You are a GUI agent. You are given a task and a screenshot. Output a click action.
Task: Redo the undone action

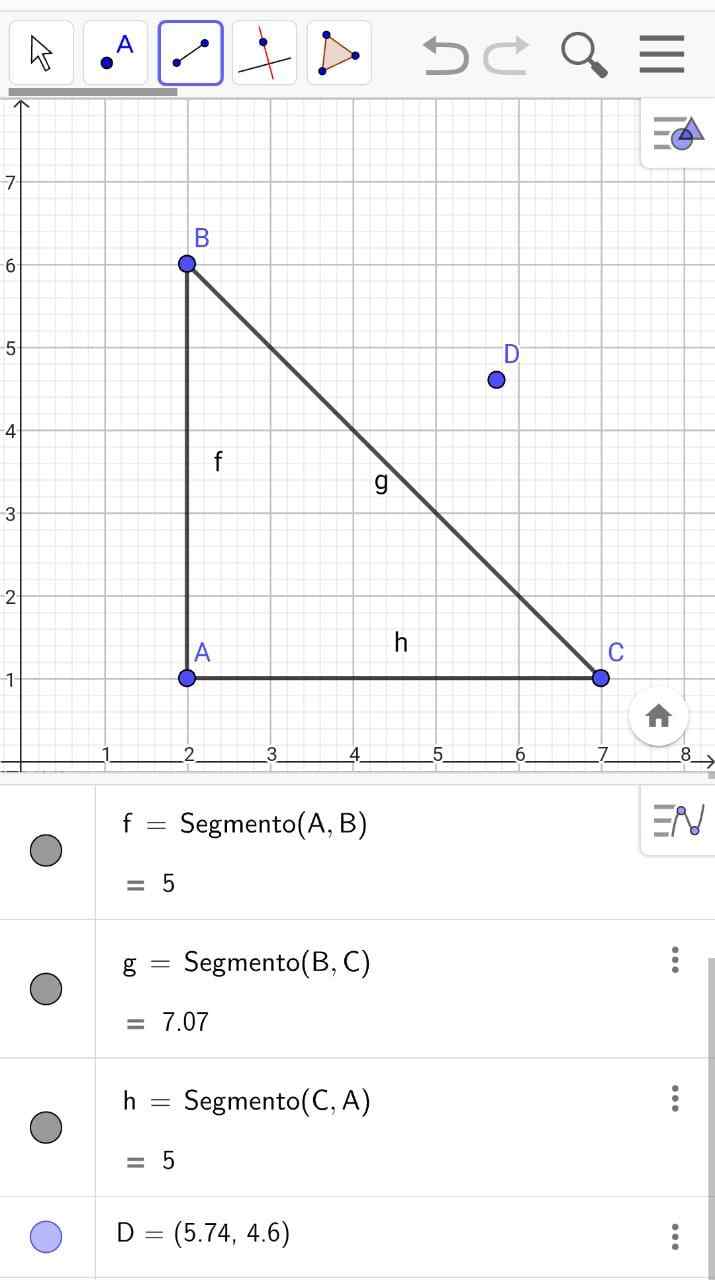506,55
